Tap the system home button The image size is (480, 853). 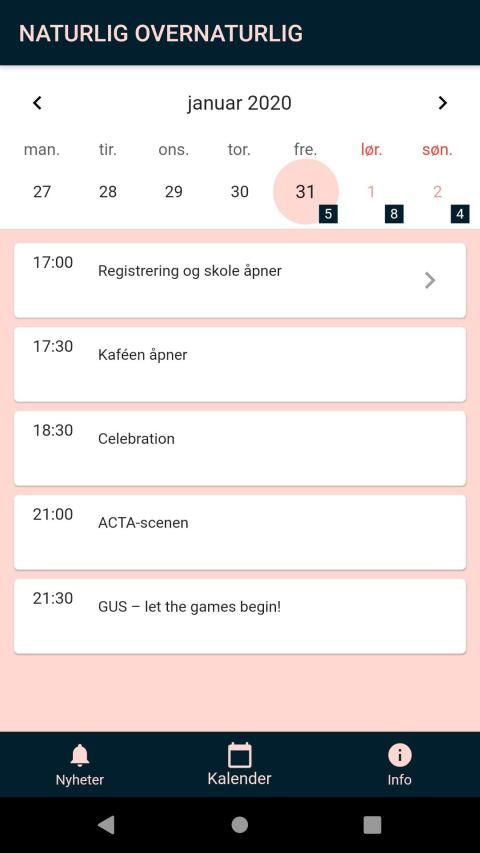pos(239,825)
